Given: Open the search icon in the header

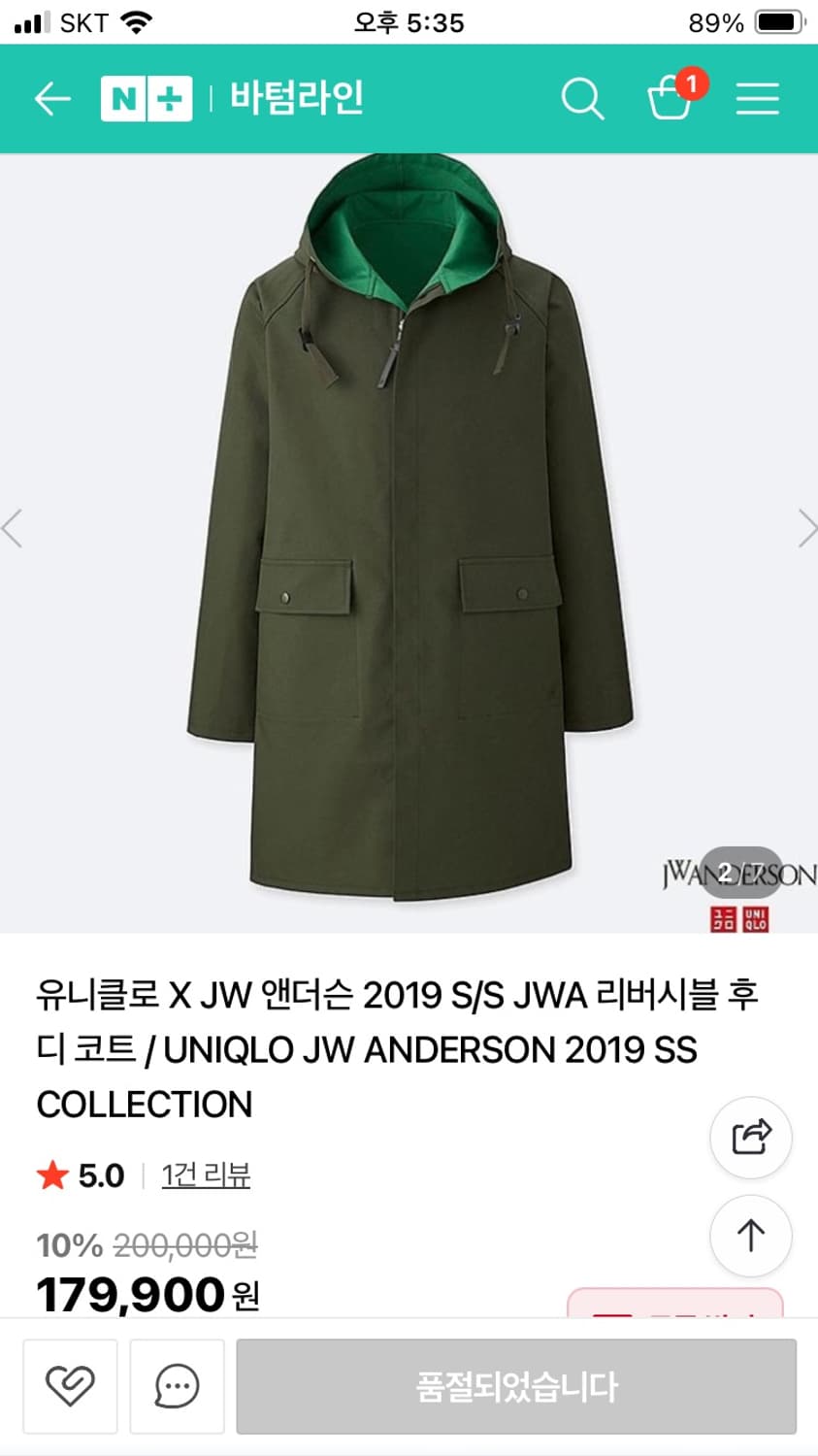Looking at the screenshot, I should tap(582, 99).
